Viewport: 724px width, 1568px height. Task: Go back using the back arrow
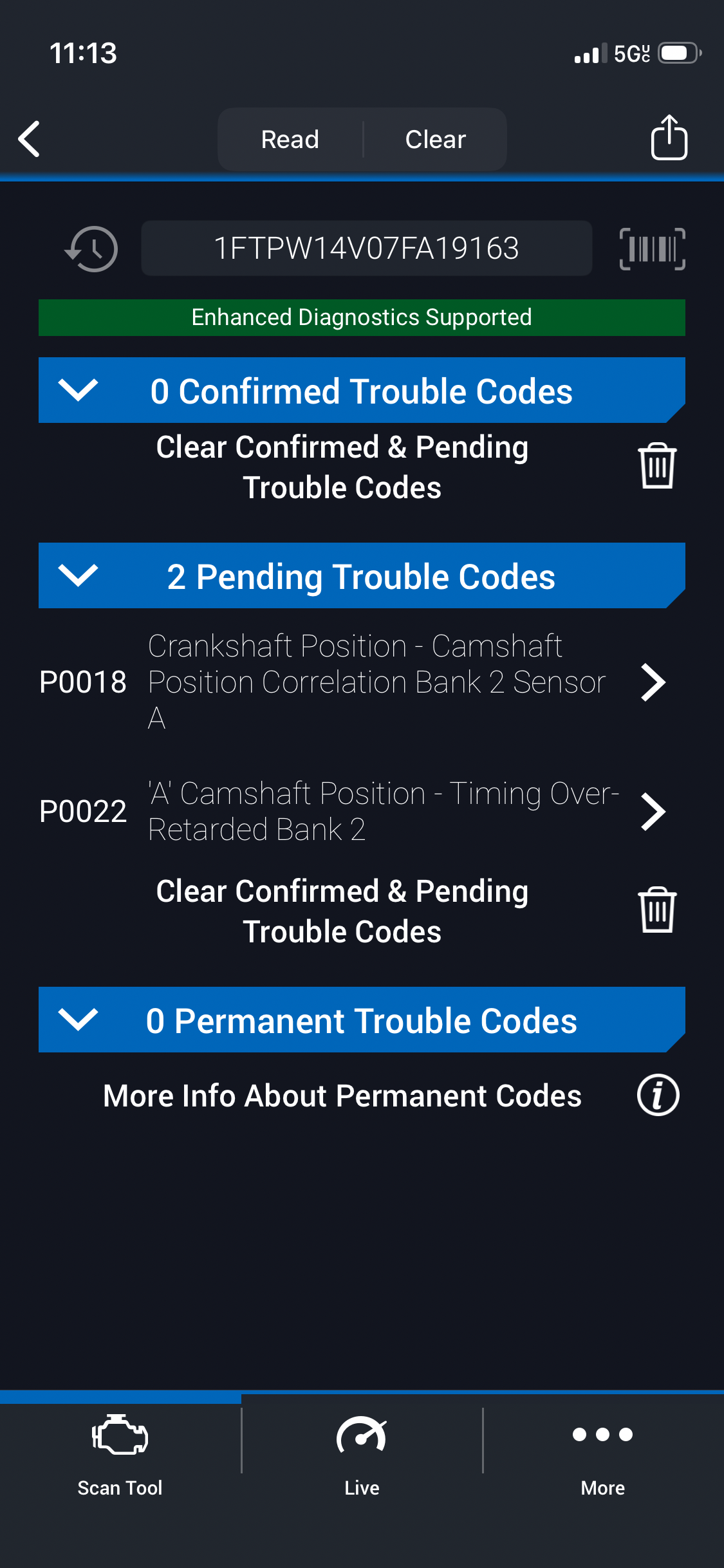[30, 138]
